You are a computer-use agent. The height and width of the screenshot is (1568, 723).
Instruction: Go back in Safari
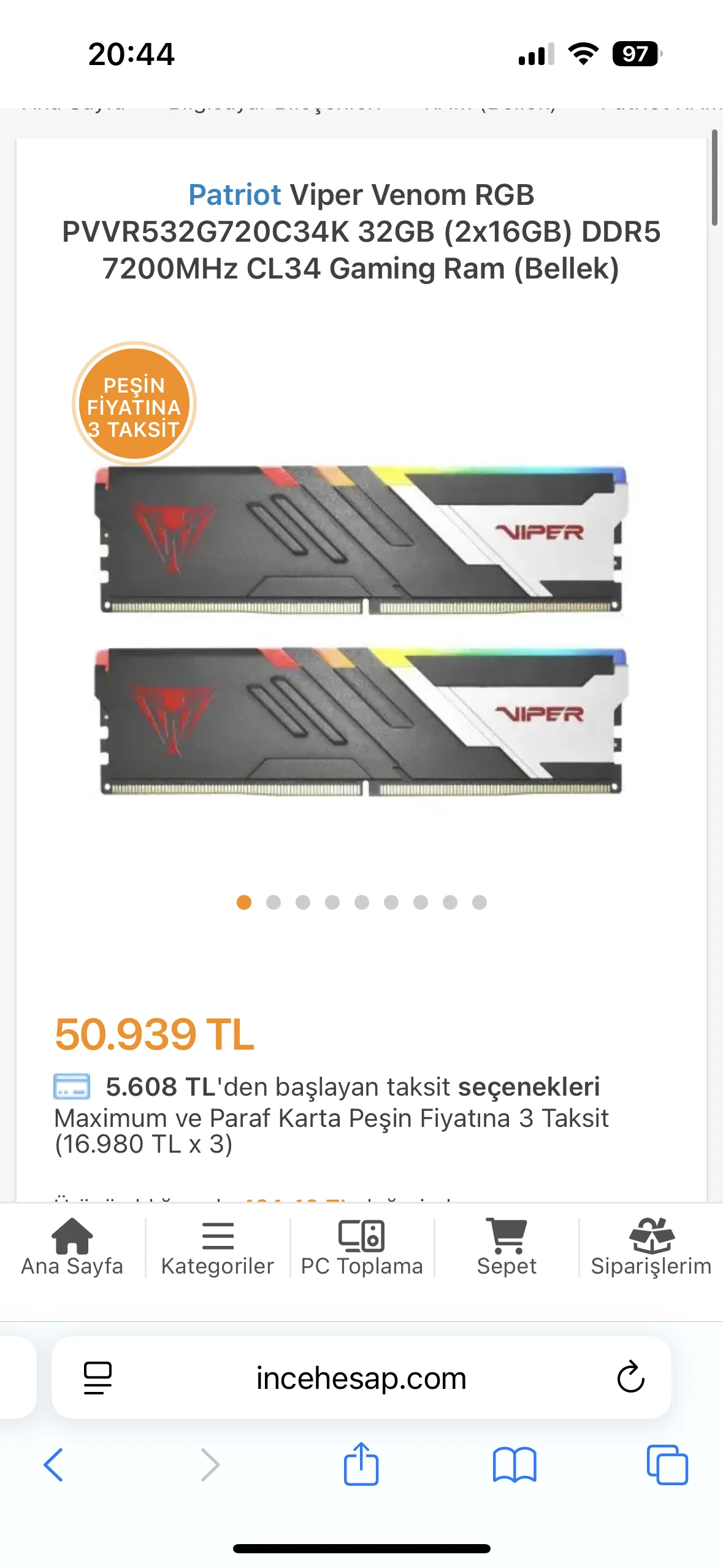pos(53,1465)
